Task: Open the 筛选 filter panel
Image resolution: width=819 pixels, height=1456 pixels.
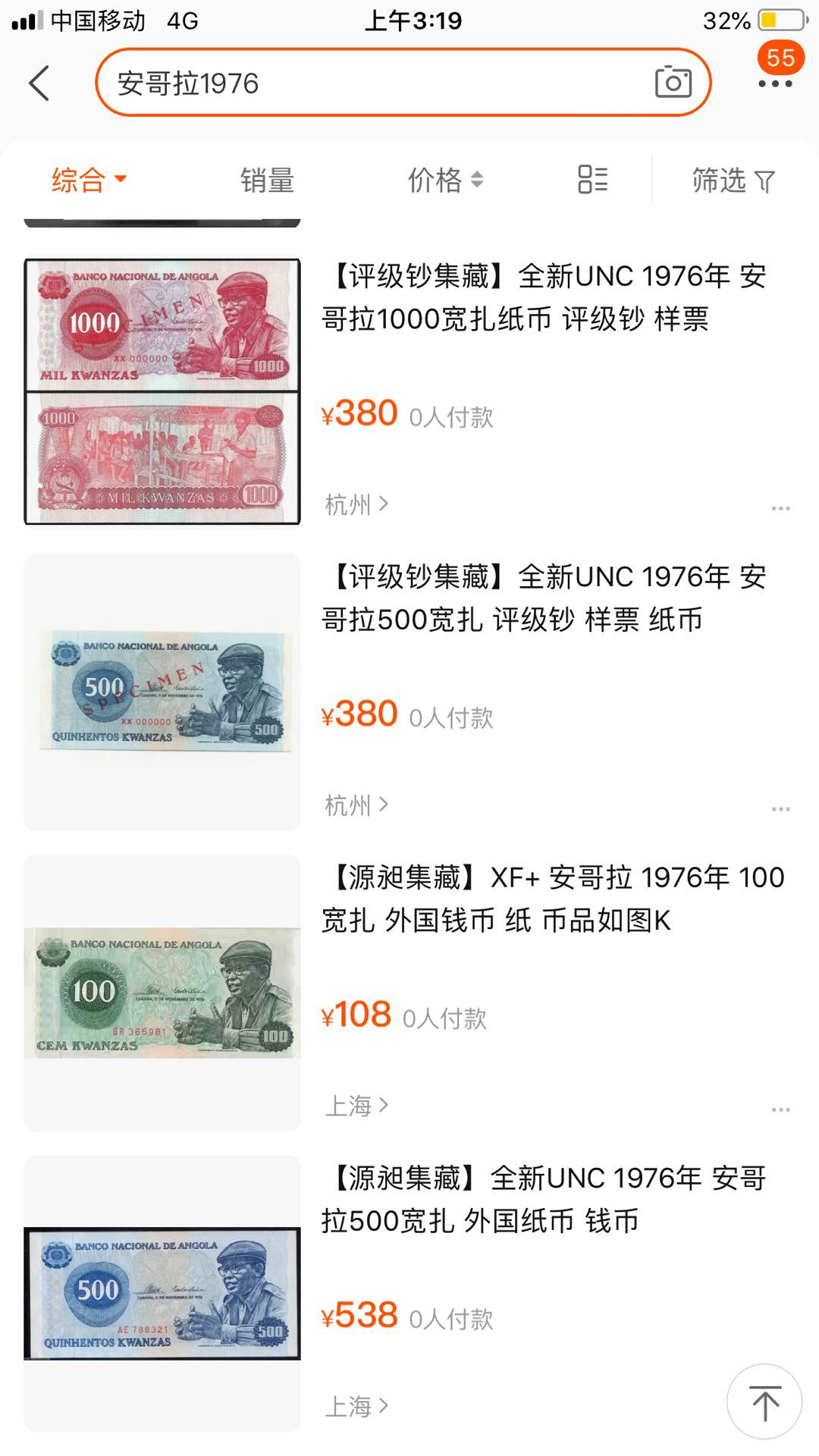Action: click(x=733, y=180)
